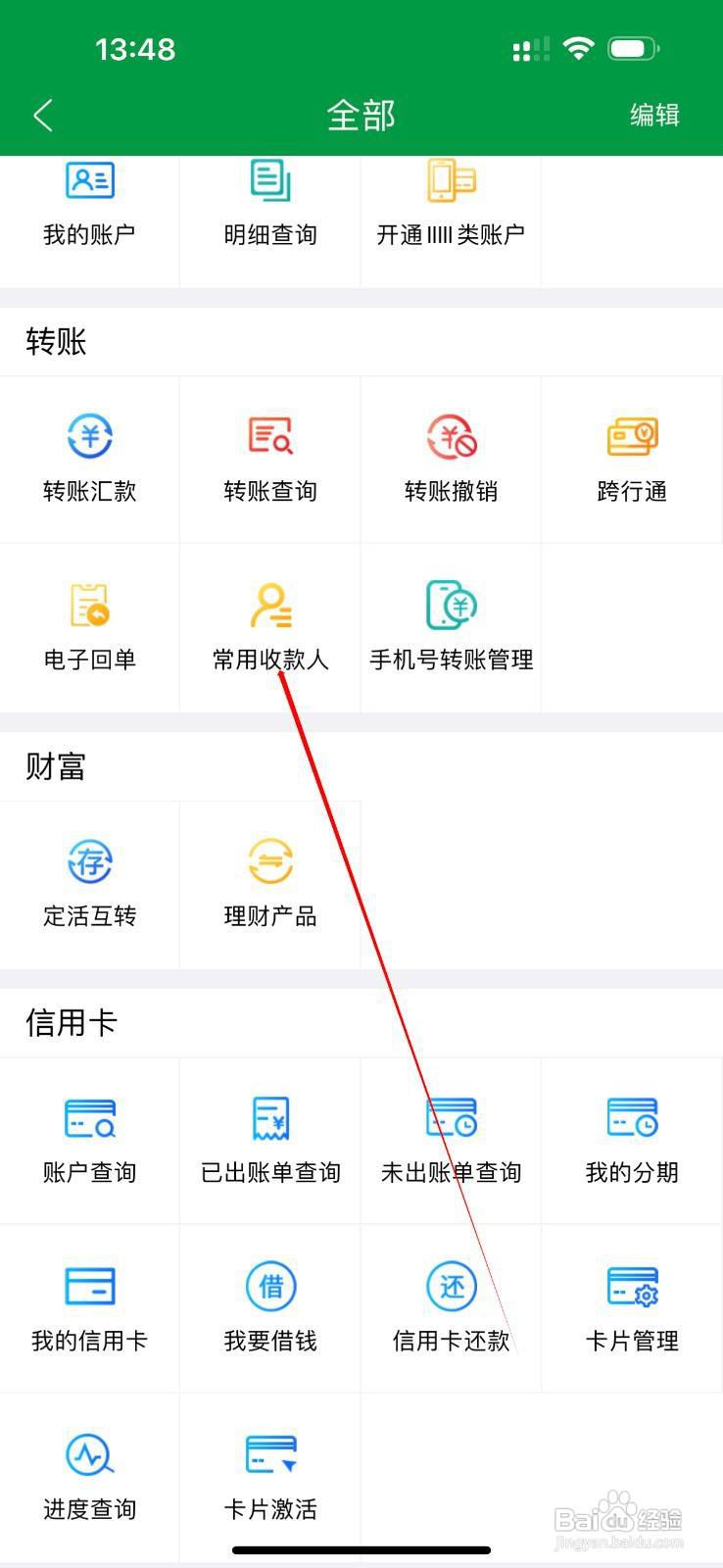This screenshot has width=723, height=1568.
Task: Select 转账汇款 transfer remittance
Action: coord(89,459)
